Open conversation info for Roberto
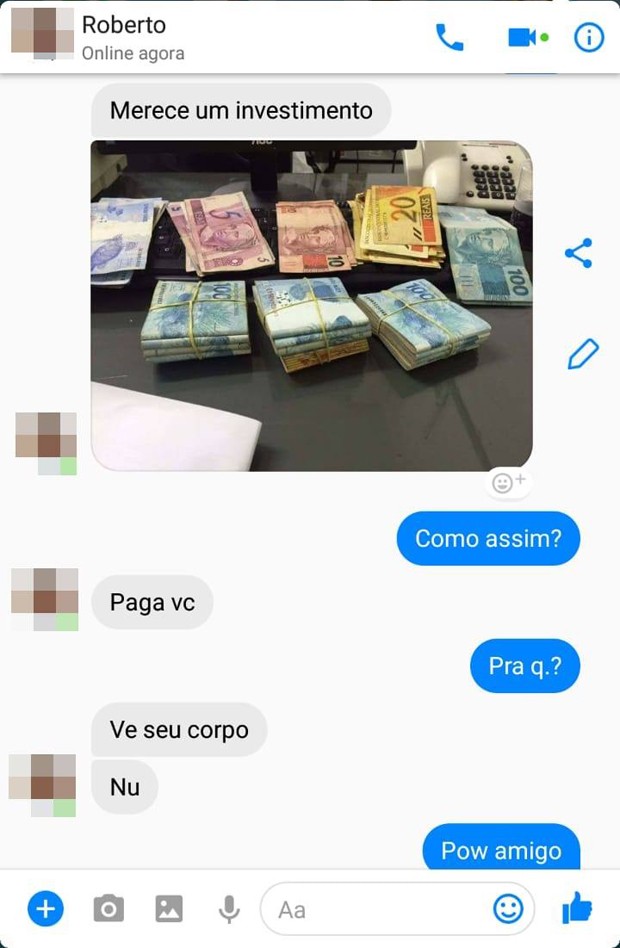Screen dimensions: 620x948 (x=589, y=38)
